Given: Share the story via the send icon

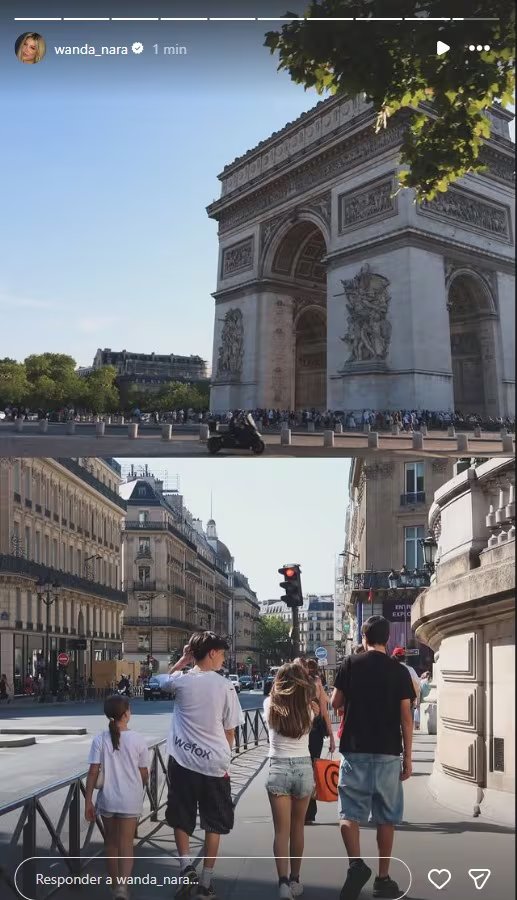Looking at the screenshot, I should click(x=479, y=879).
